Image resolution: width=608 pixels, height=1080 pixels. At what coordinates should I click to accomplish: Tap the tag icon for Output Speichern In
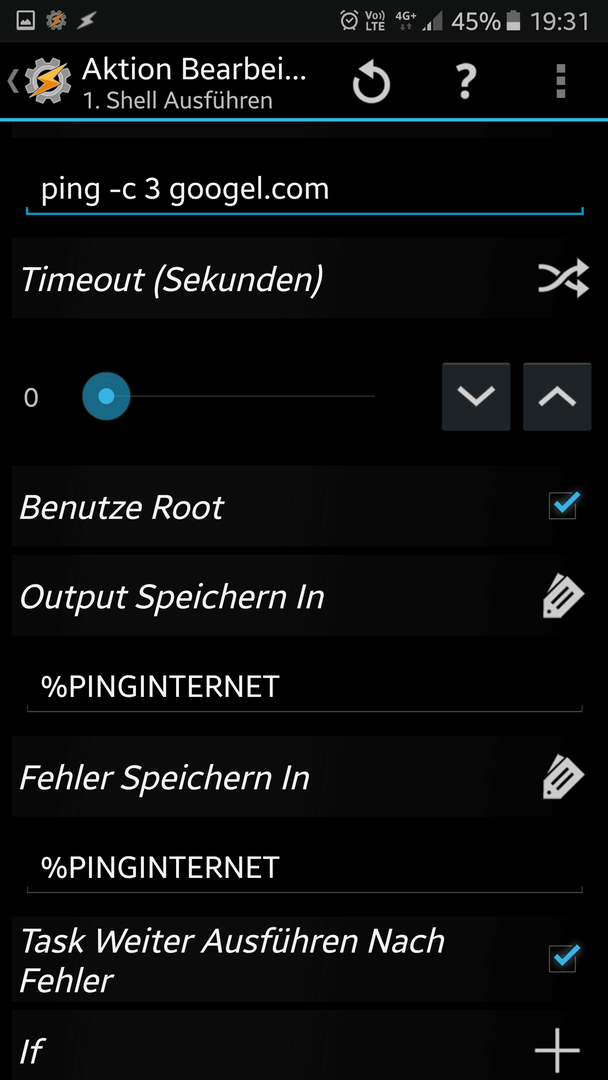(x=563, y=596)
